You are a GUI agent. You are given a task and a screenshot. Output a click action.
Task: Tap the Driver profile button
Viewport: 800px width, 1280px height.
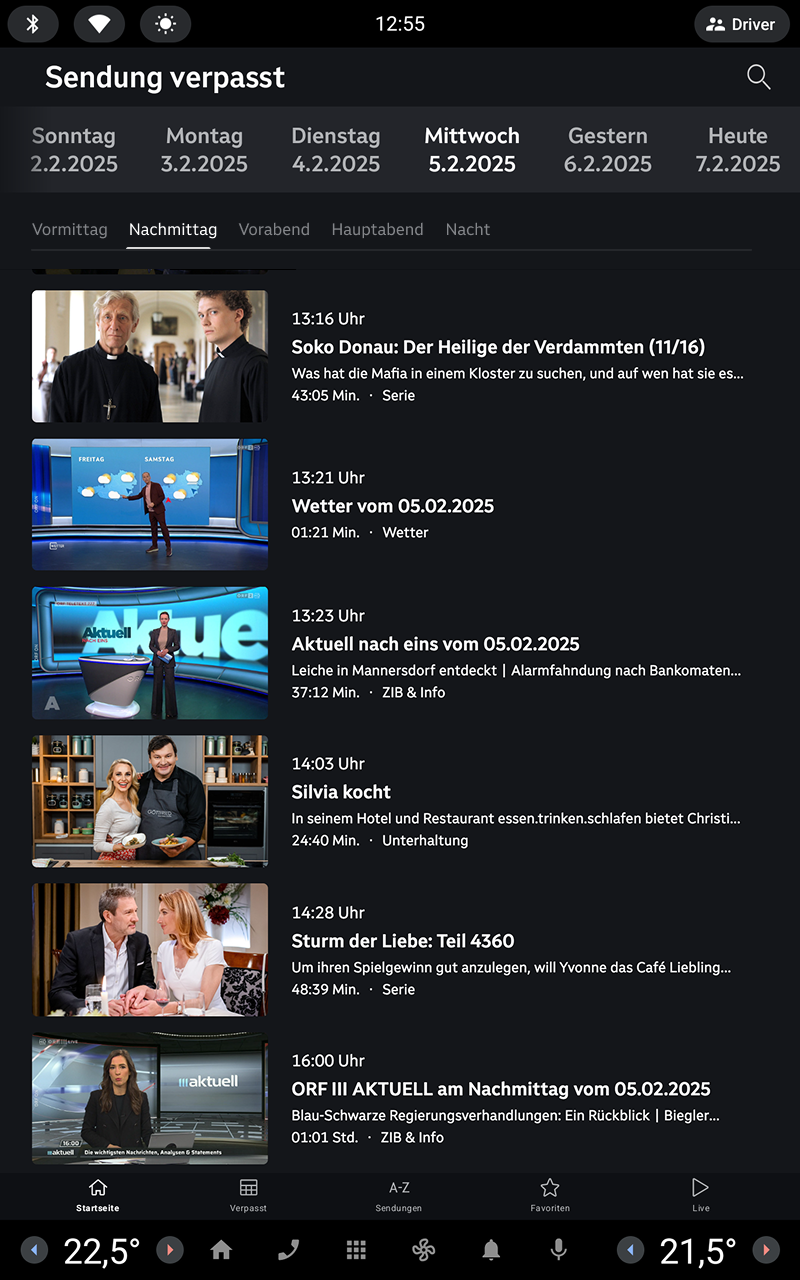click(x=741, y=24)
